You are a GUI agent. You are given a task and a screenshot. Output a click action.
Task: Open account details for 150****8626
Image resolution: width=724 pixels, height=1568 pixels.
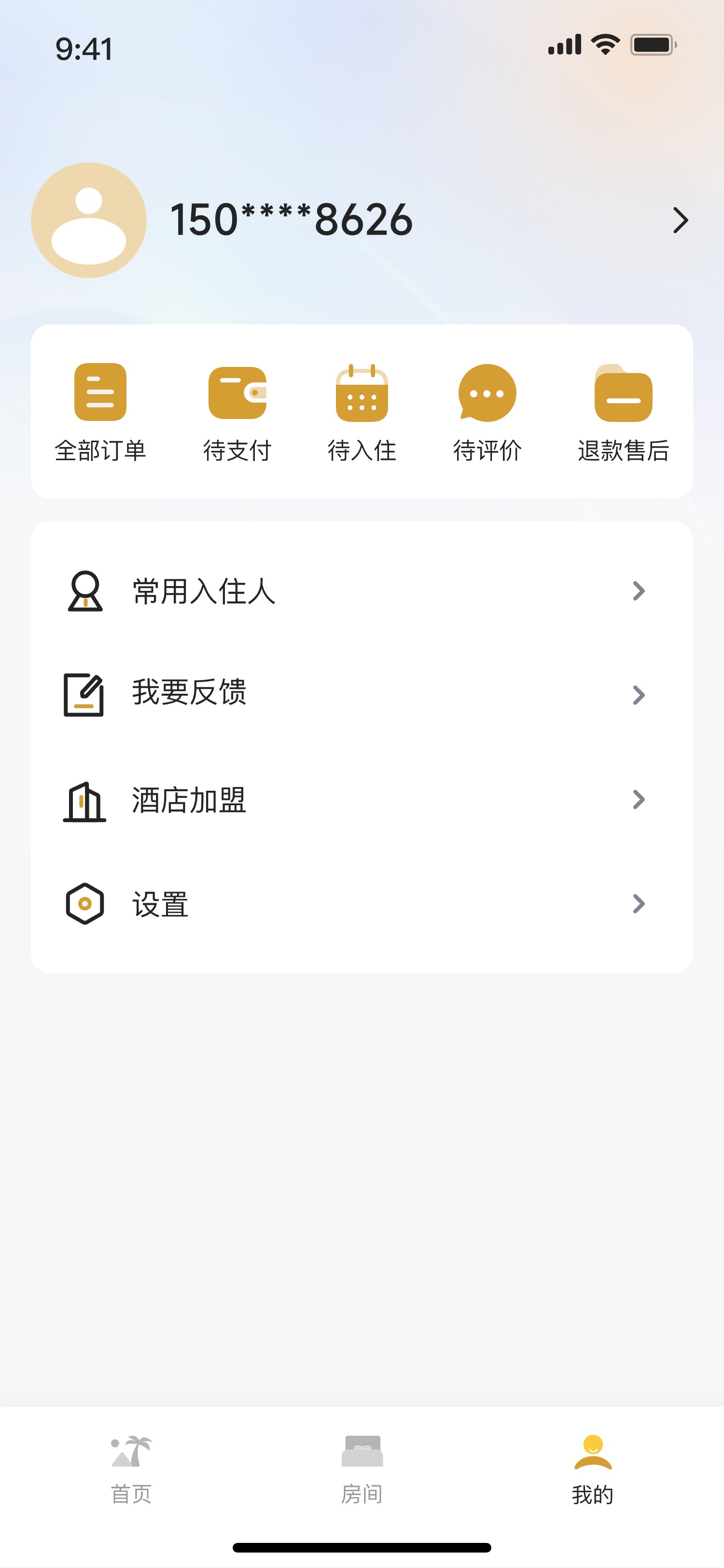click(x=680, y=220)
